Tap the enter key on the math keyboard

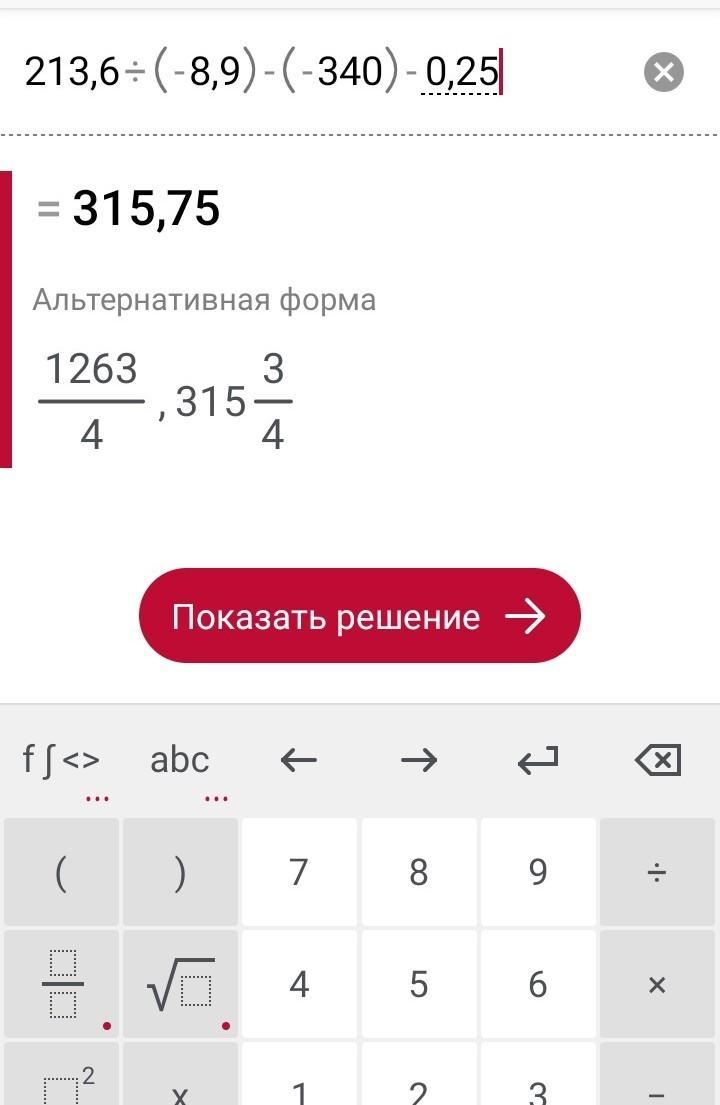[x=538, y=761]
